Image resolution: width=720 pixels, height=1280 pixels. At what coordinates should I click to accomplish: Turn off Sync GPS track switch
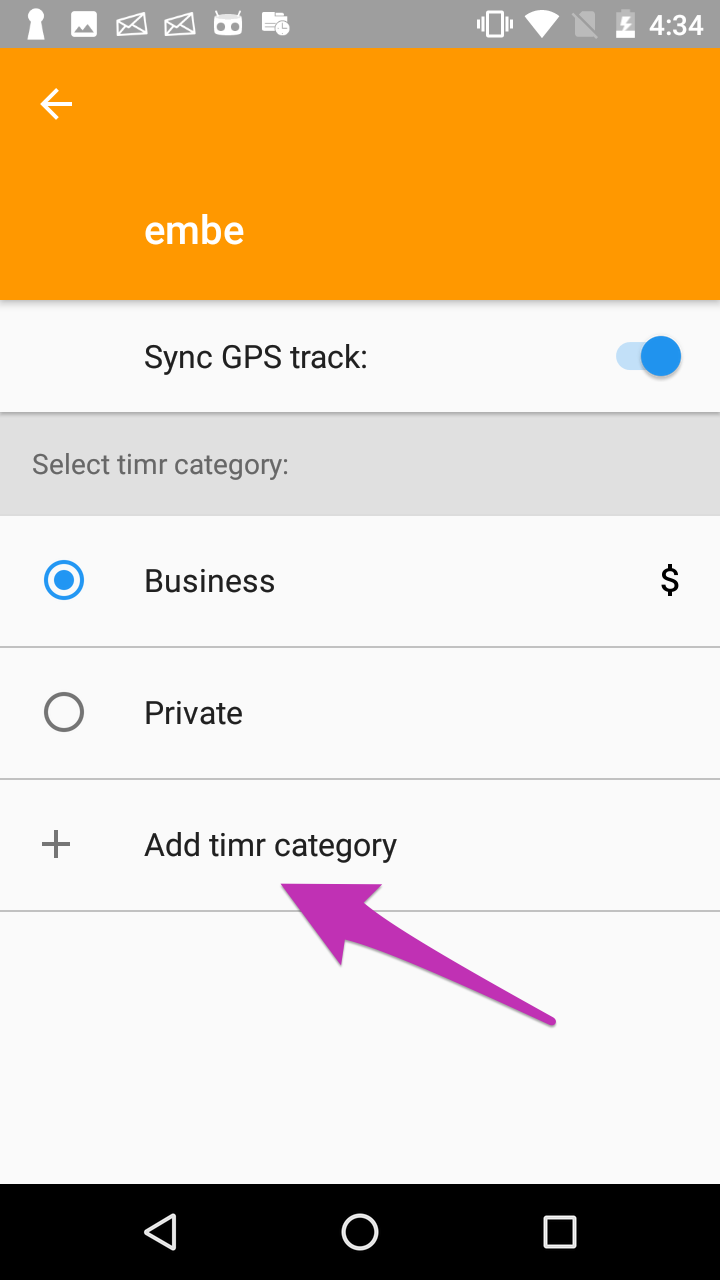click(648, 357)
